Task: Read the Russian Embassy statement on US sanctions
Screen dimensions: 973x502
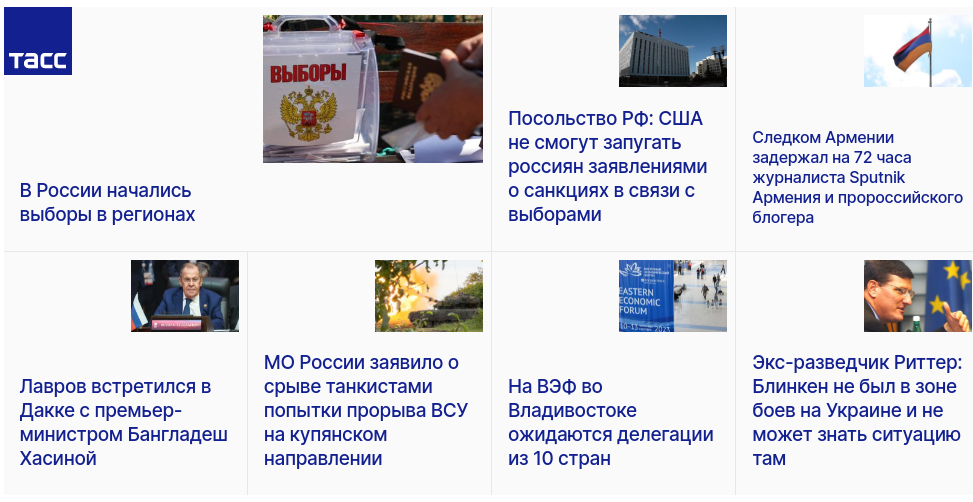Action: tap(606, 167)
